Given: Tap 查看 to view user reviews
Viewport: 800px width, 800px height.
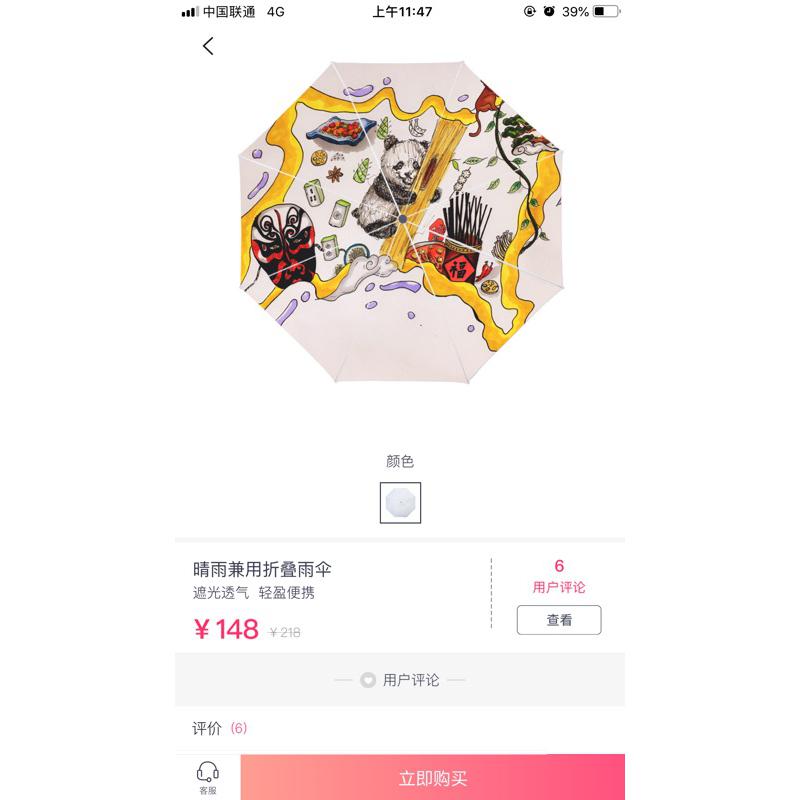Looking at the screenshot, I should [559, 620].
